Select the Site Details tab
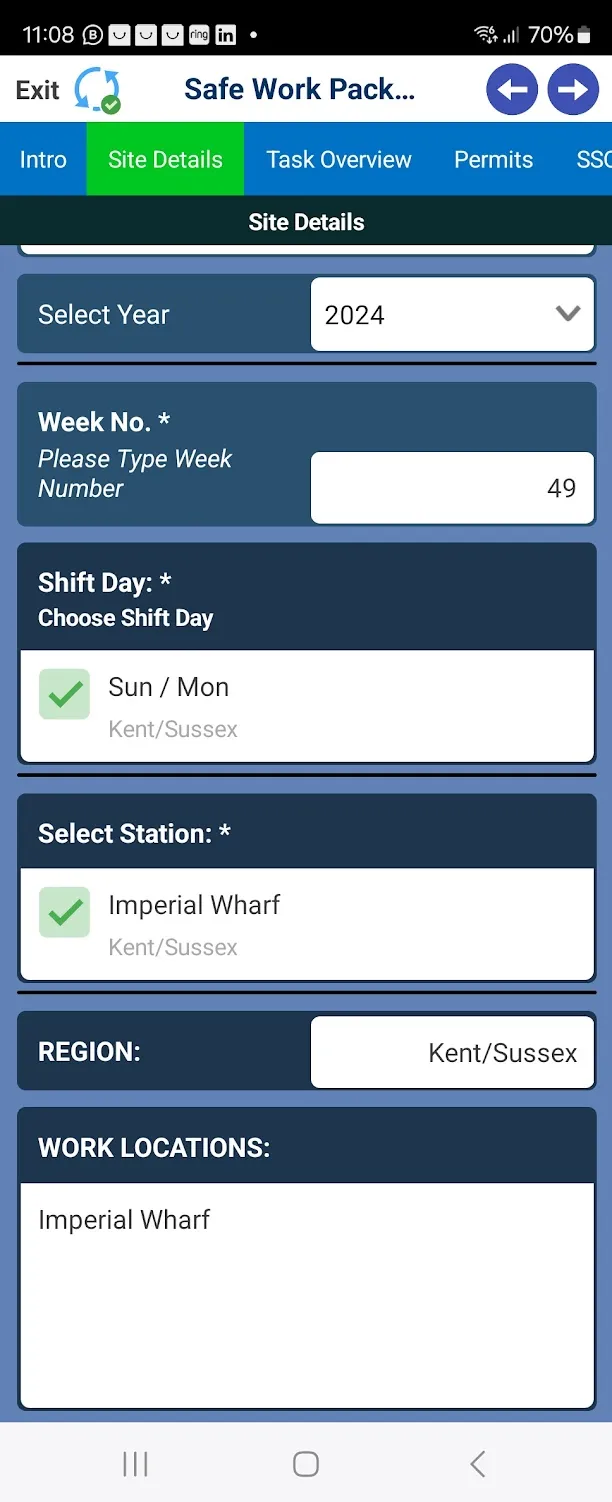This screenshot has width=612, height=1502. click(x=165, y=160)
